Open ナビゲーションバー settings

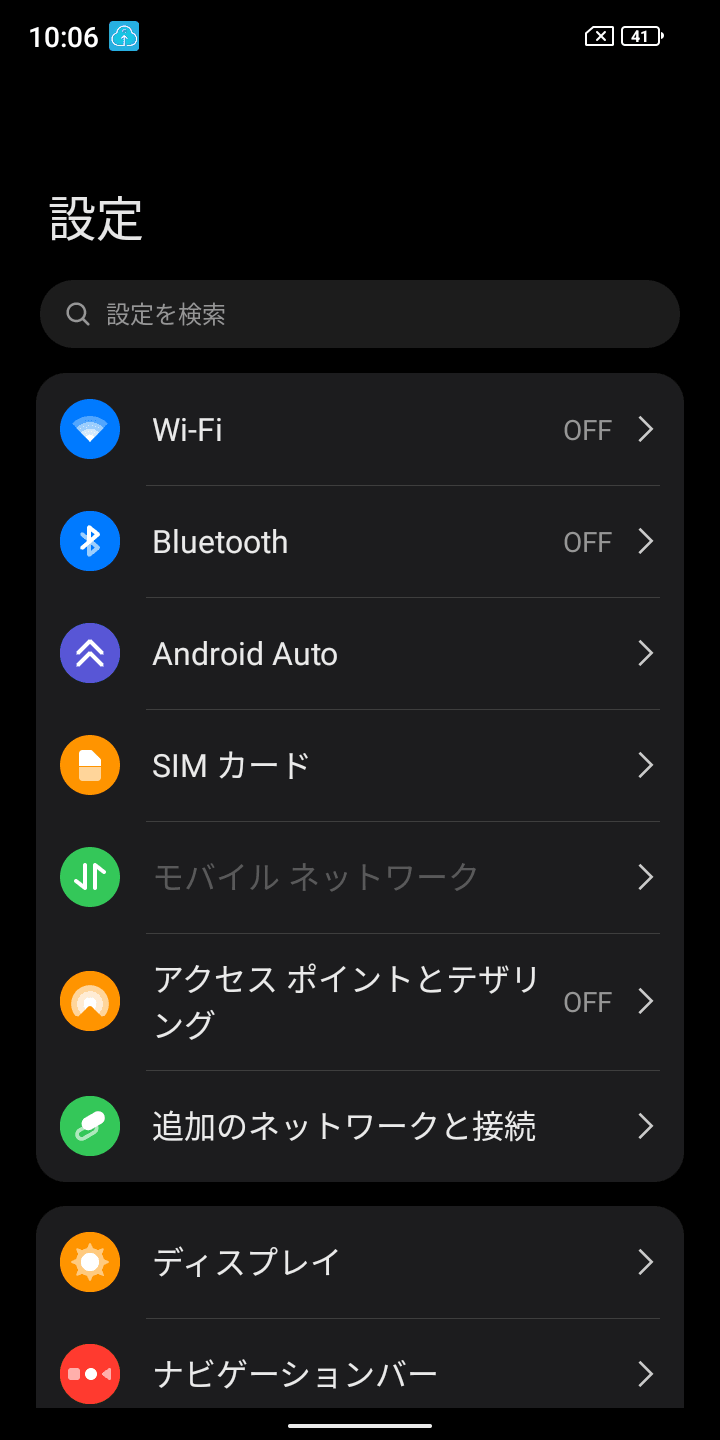pyautogui.click(x=360, y=1375)
